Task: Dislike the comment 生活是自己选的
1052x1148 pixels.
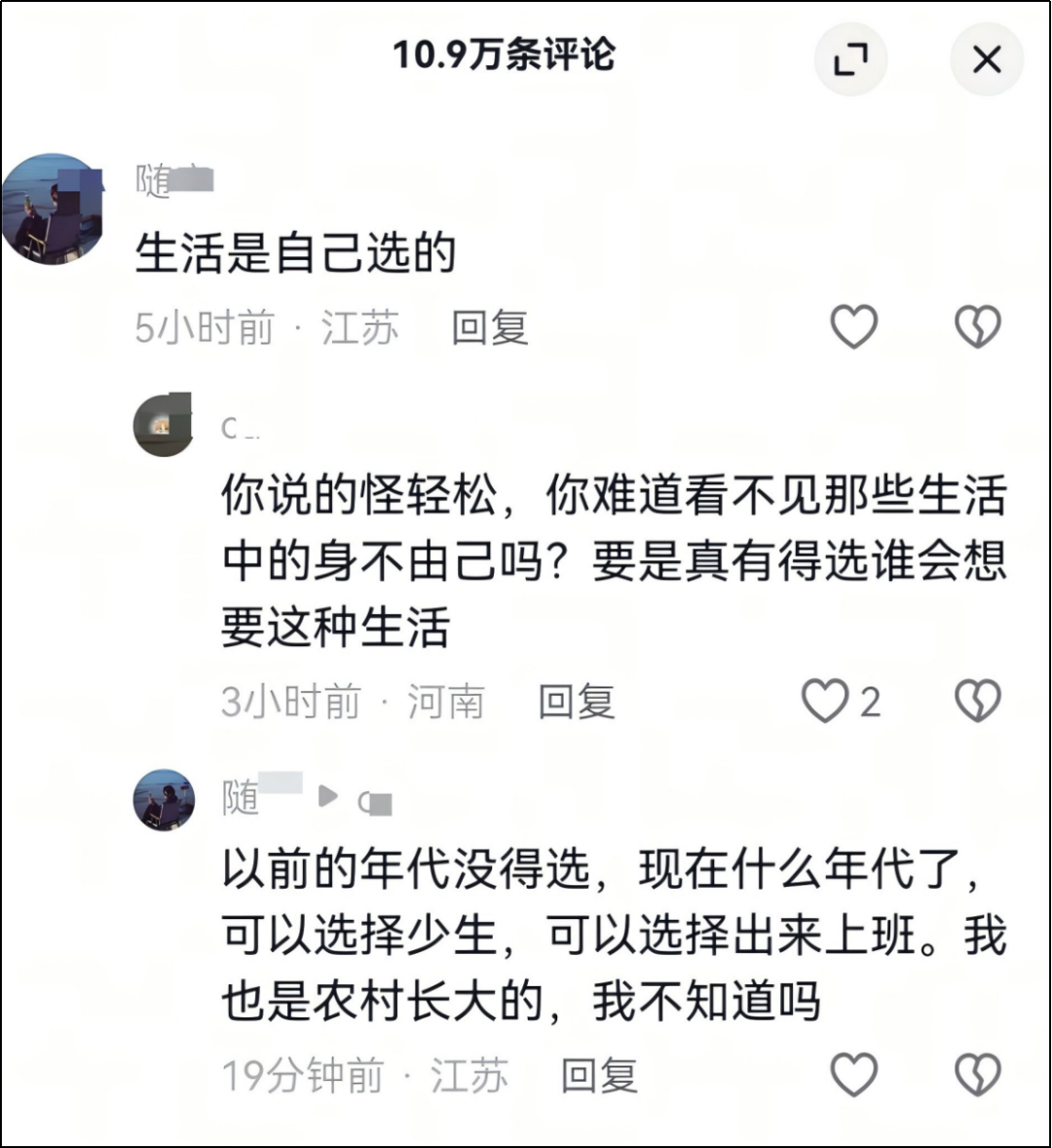Action: point(978,326)
